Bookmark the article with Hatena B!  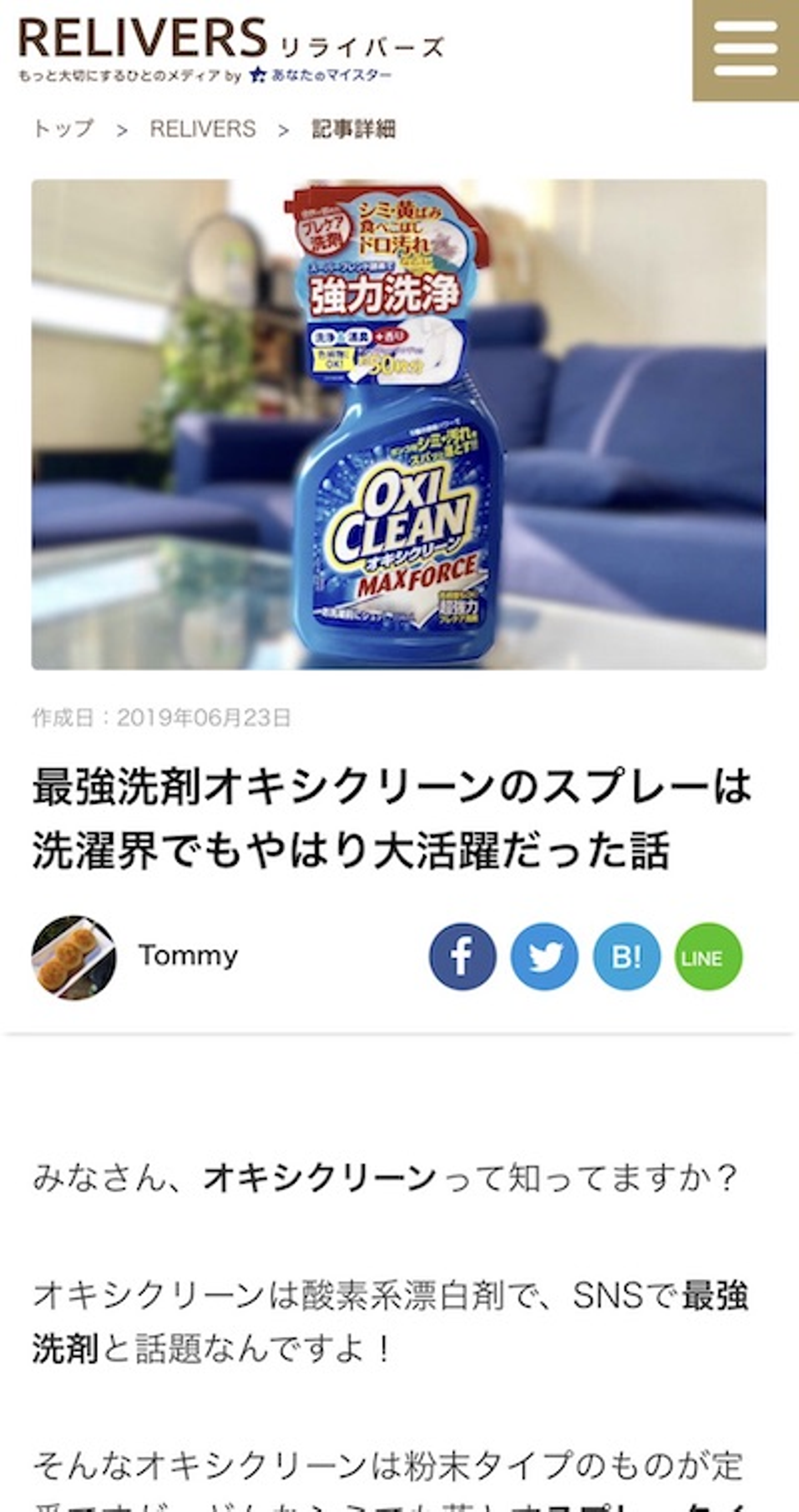[x=626, y=957]
